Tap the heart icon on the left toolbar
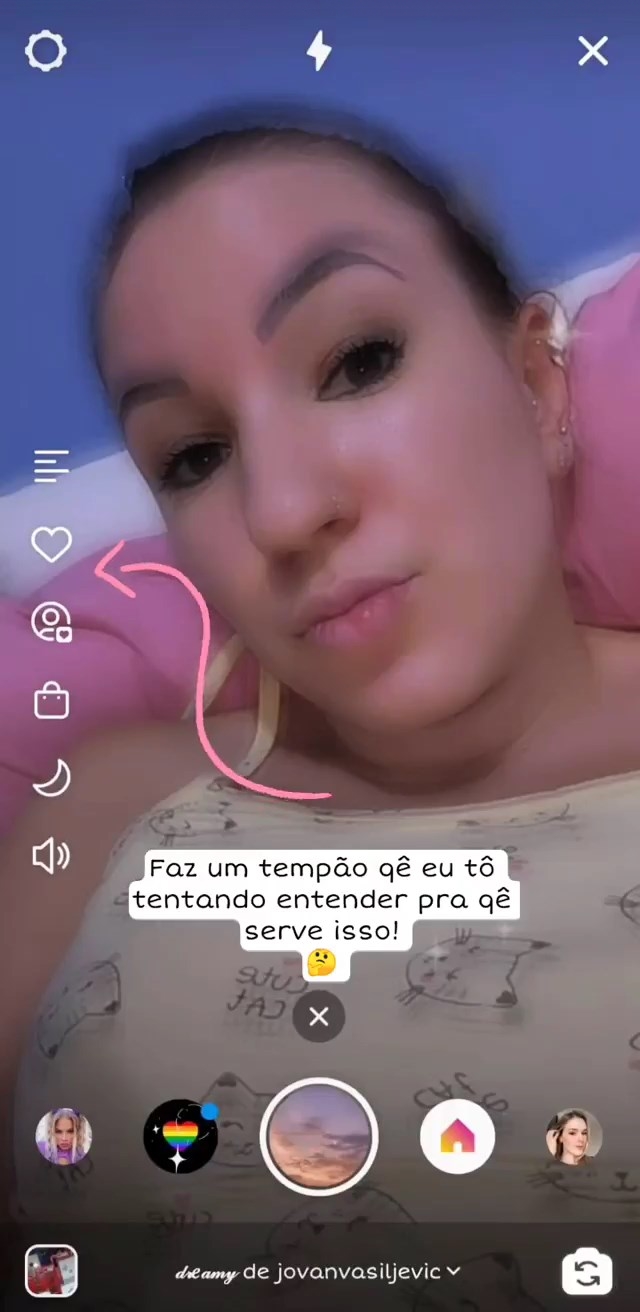Viewport: 640px width, 1312px height. (51, 545)
